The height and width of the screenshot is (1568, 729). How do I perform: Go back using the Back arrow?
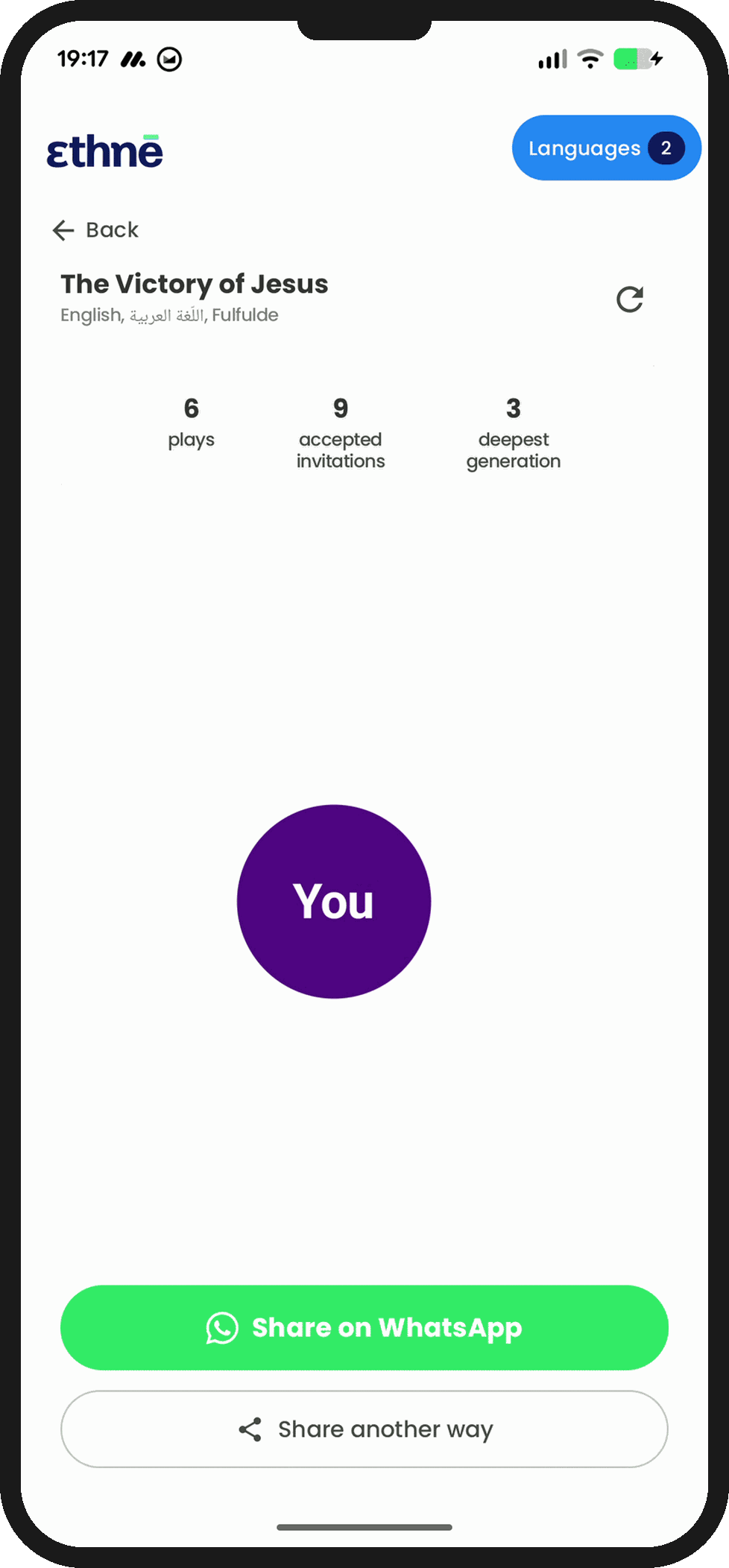(x=64, y=230)
